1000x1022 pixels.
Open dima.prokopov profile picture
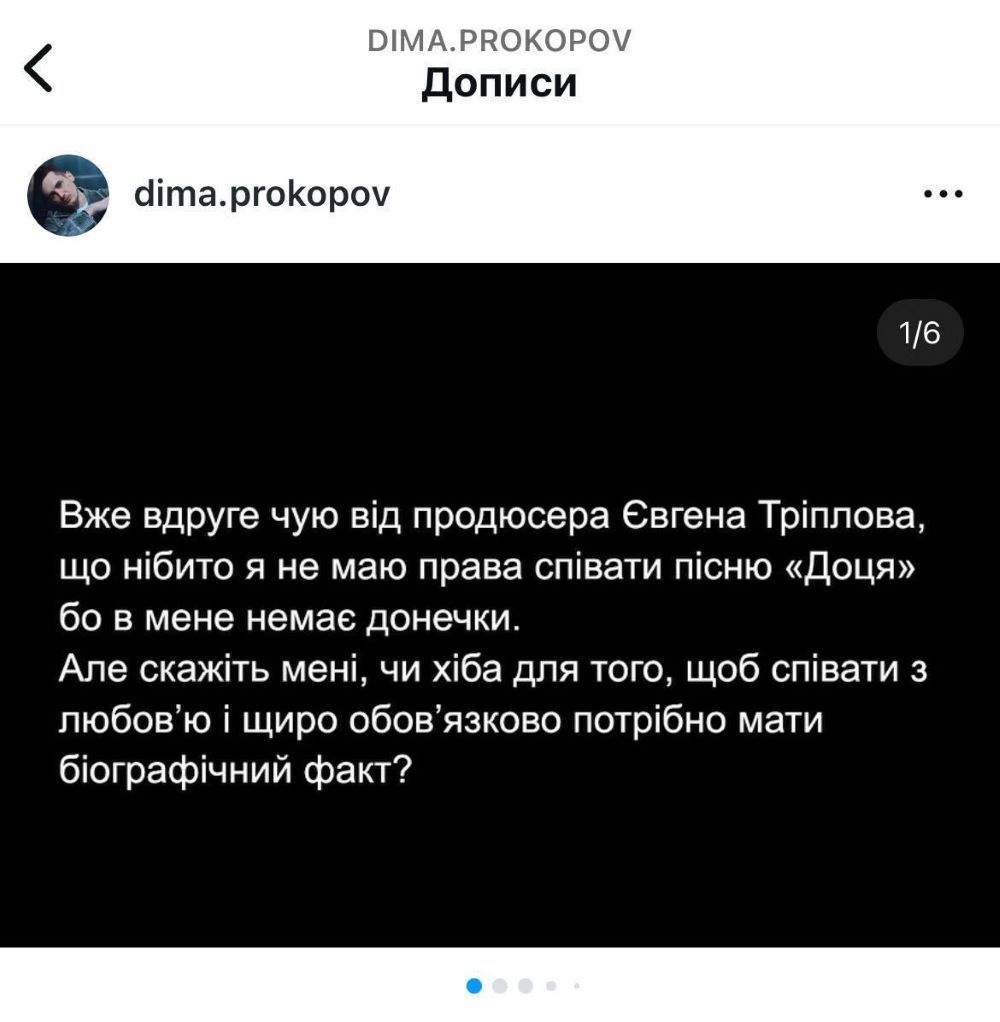click(67, 195)
